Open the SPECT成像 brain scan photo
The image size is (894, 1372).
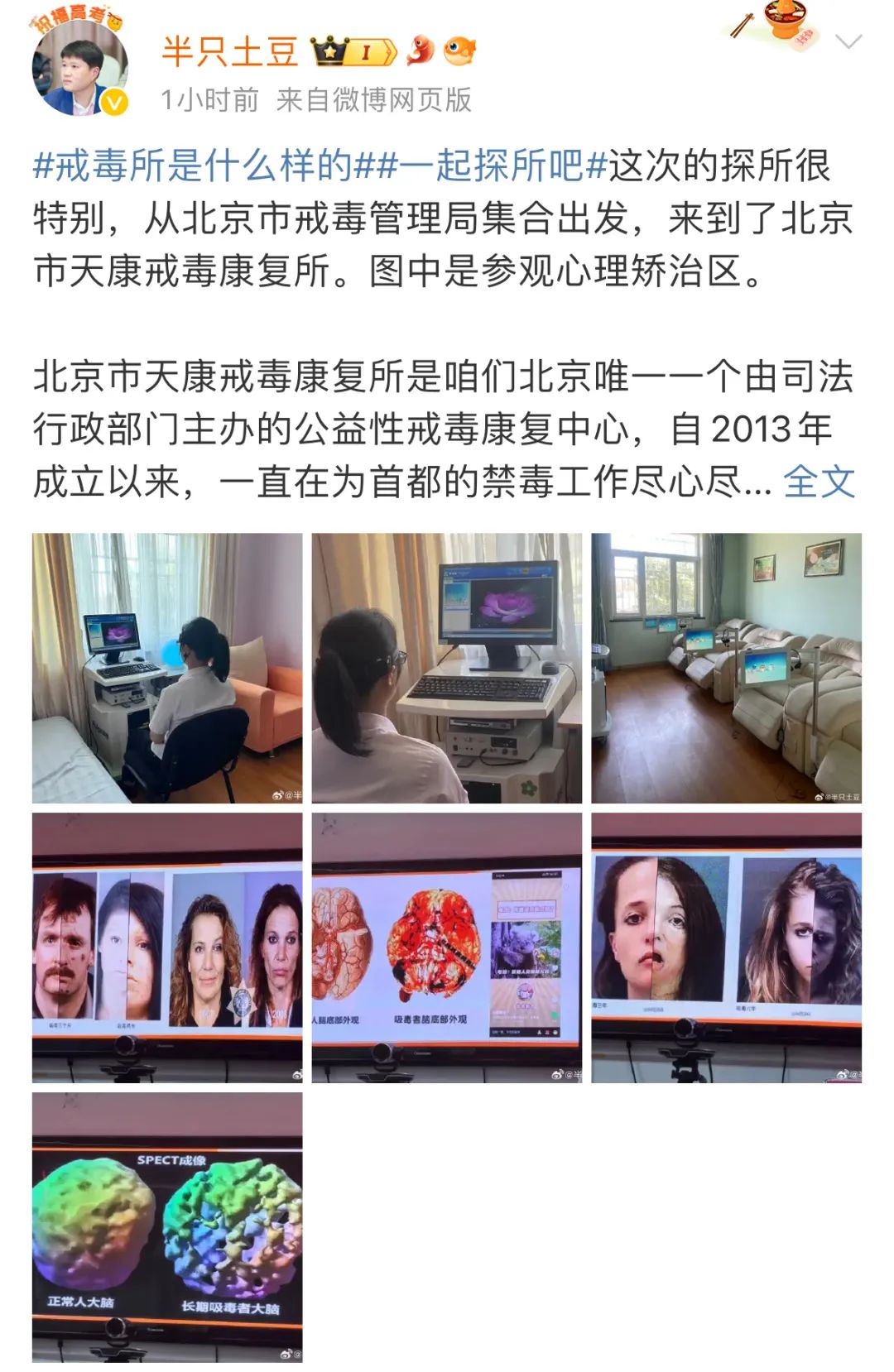(167, 1226)
